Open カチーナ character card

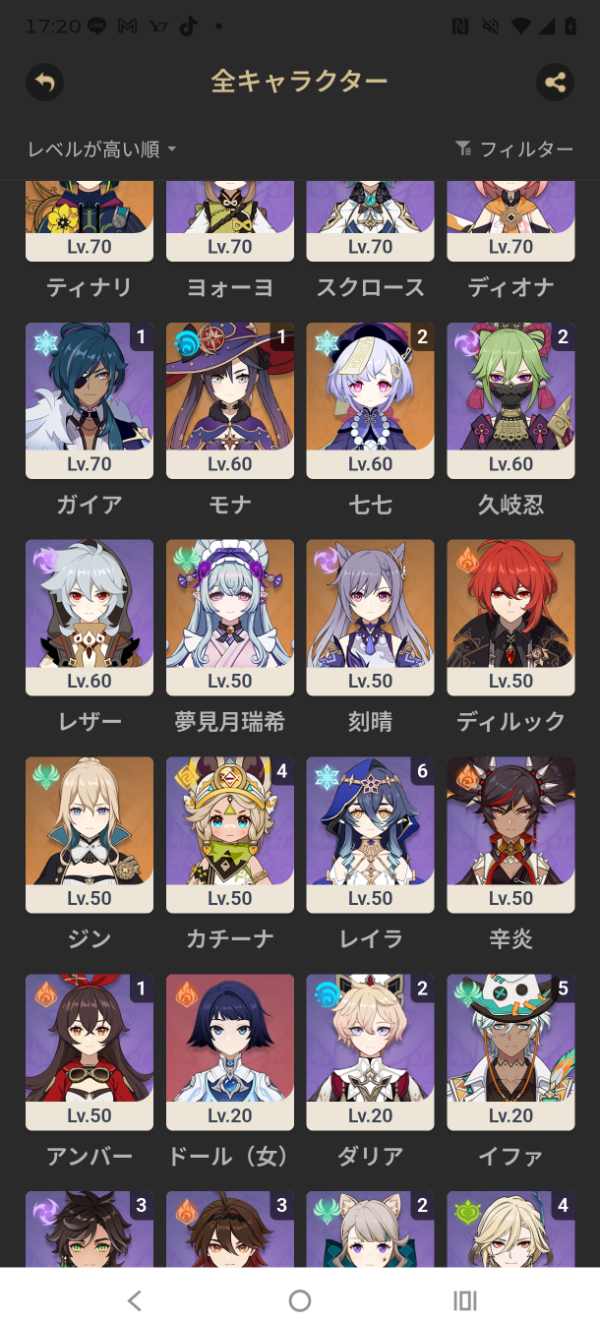tap(230, 834)
